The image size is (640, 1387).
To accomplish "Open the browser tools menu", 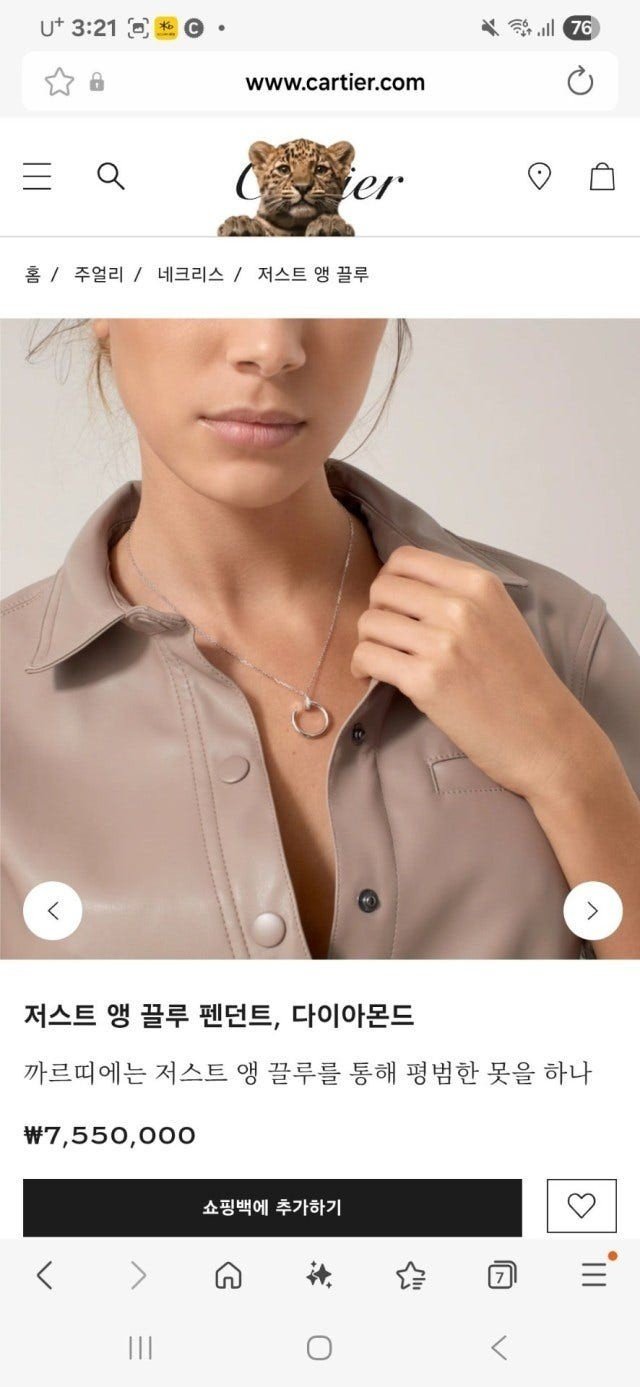I will point(594,1274).
